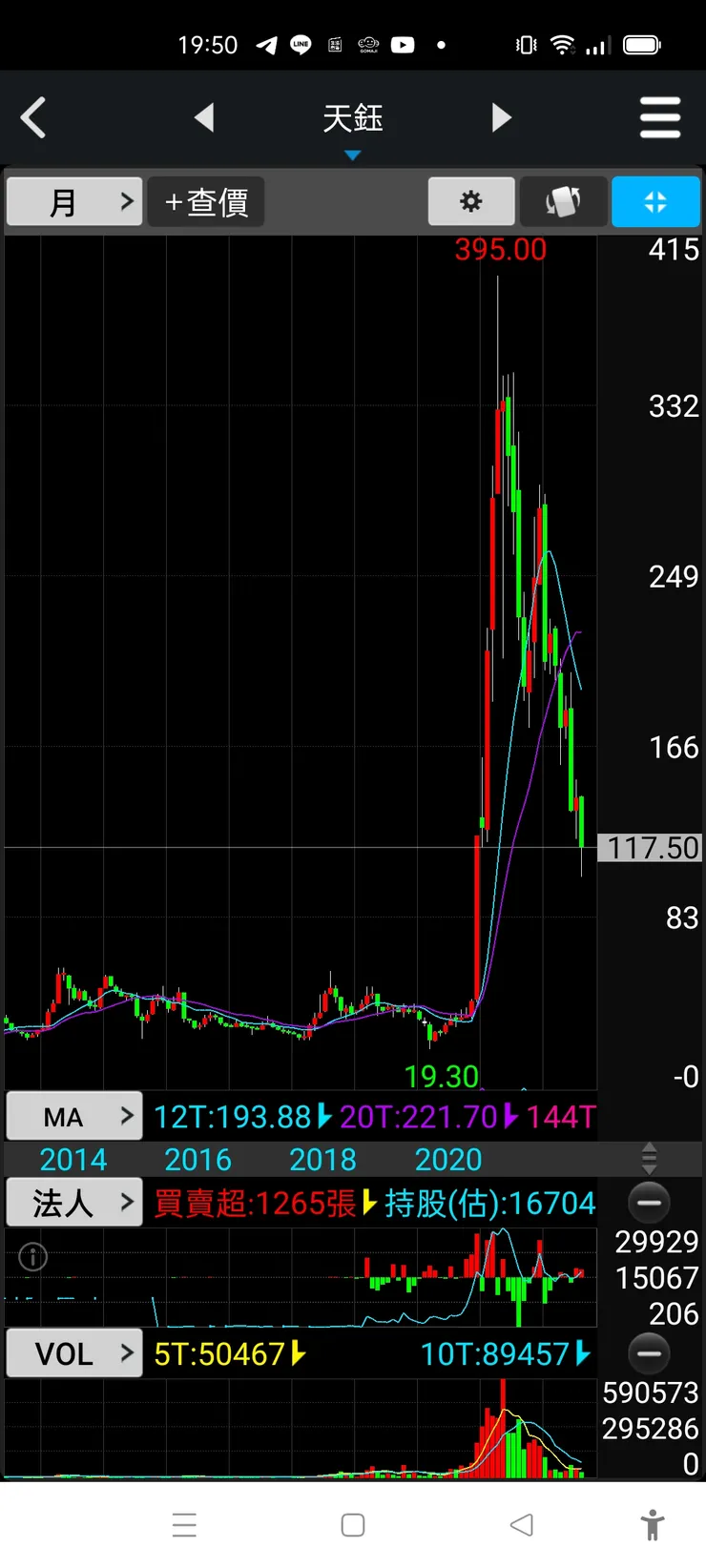Switch to the previous stock
This screenshot has height=1568, width=706.
(204, 118)
